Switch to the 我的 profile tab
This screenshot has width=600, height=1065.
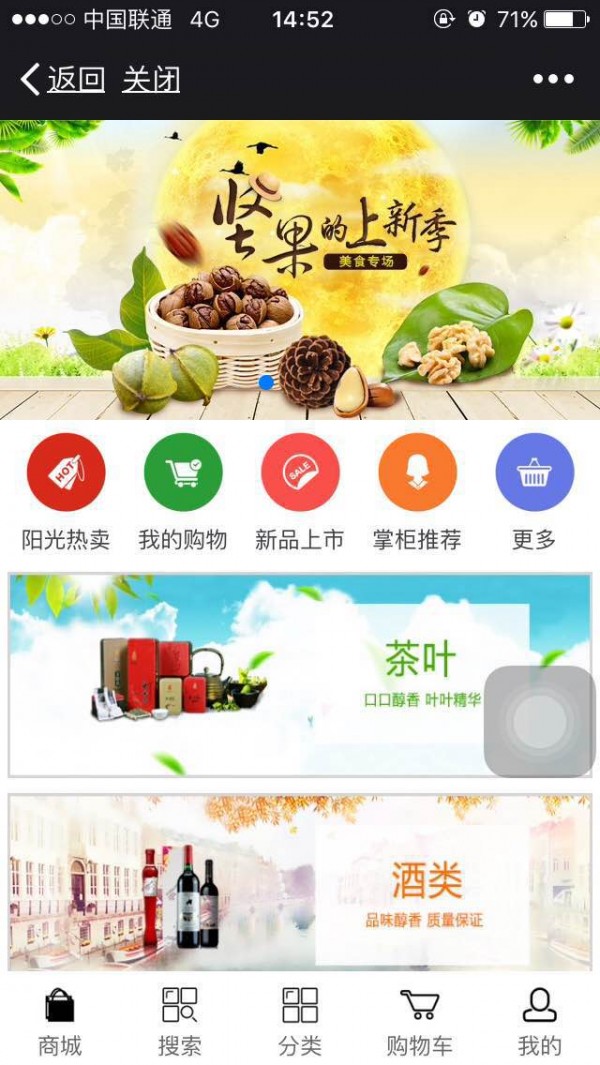(x=540, y=1020)
